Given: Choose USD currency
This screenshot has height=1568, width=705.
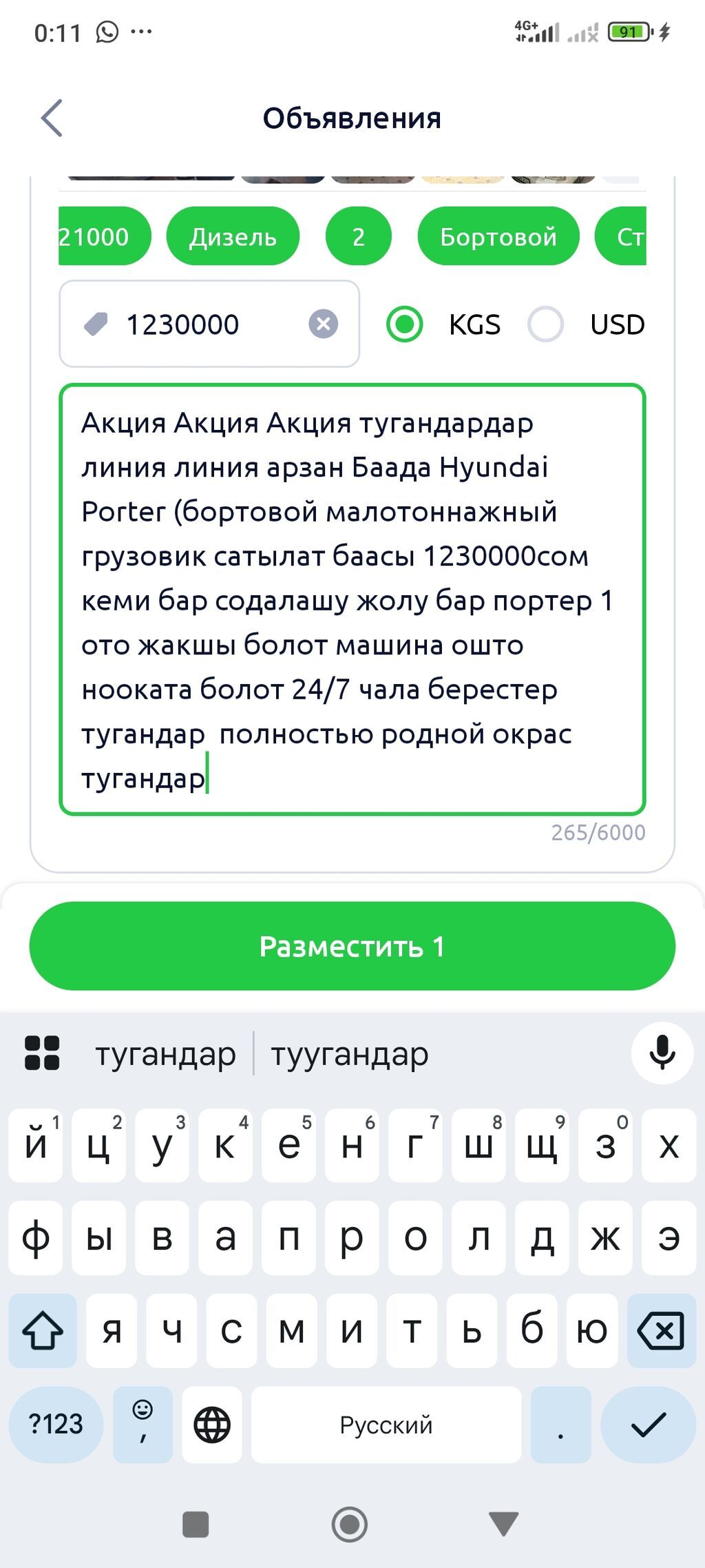Looking at the screenshot, I should tap(546, 324).
